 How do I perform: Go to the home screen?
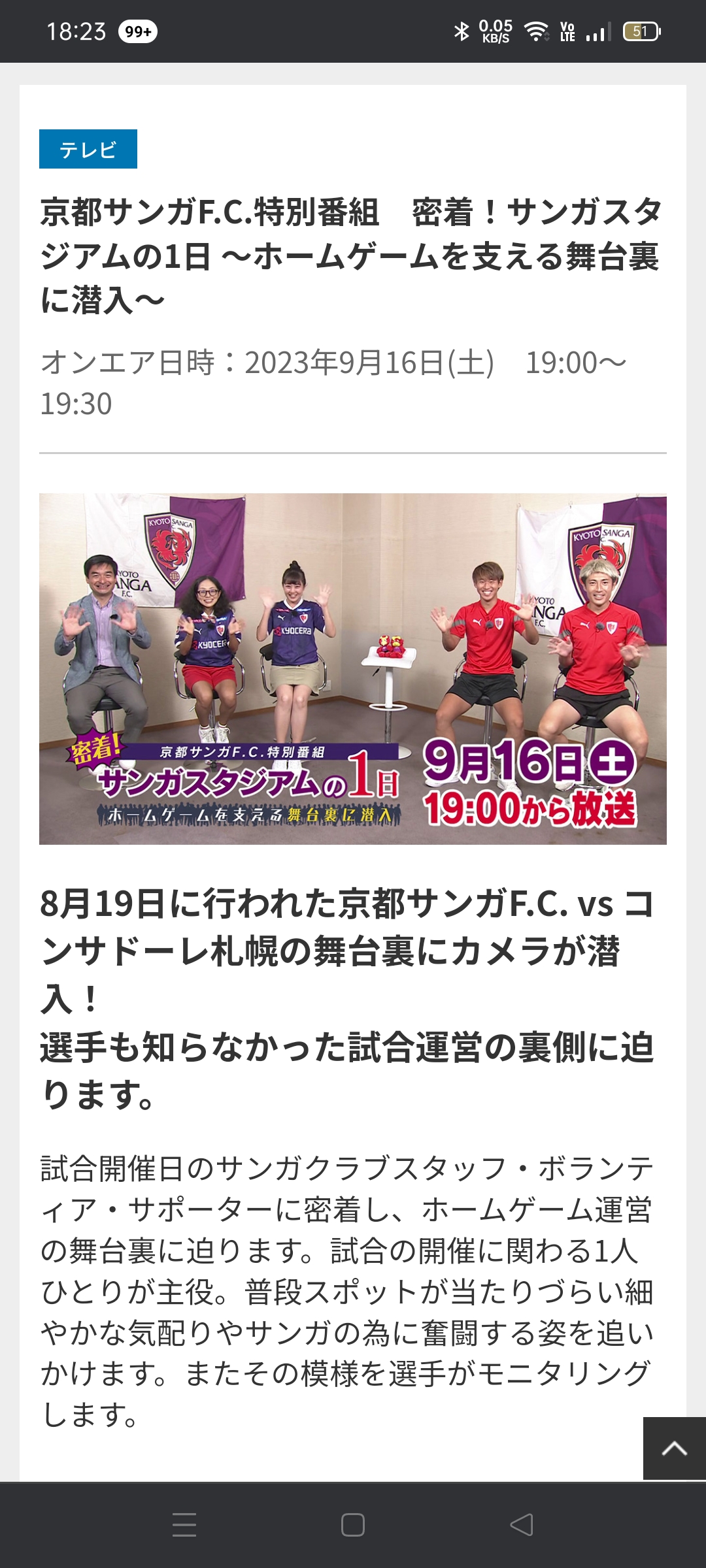click(x=353, y=1525)
